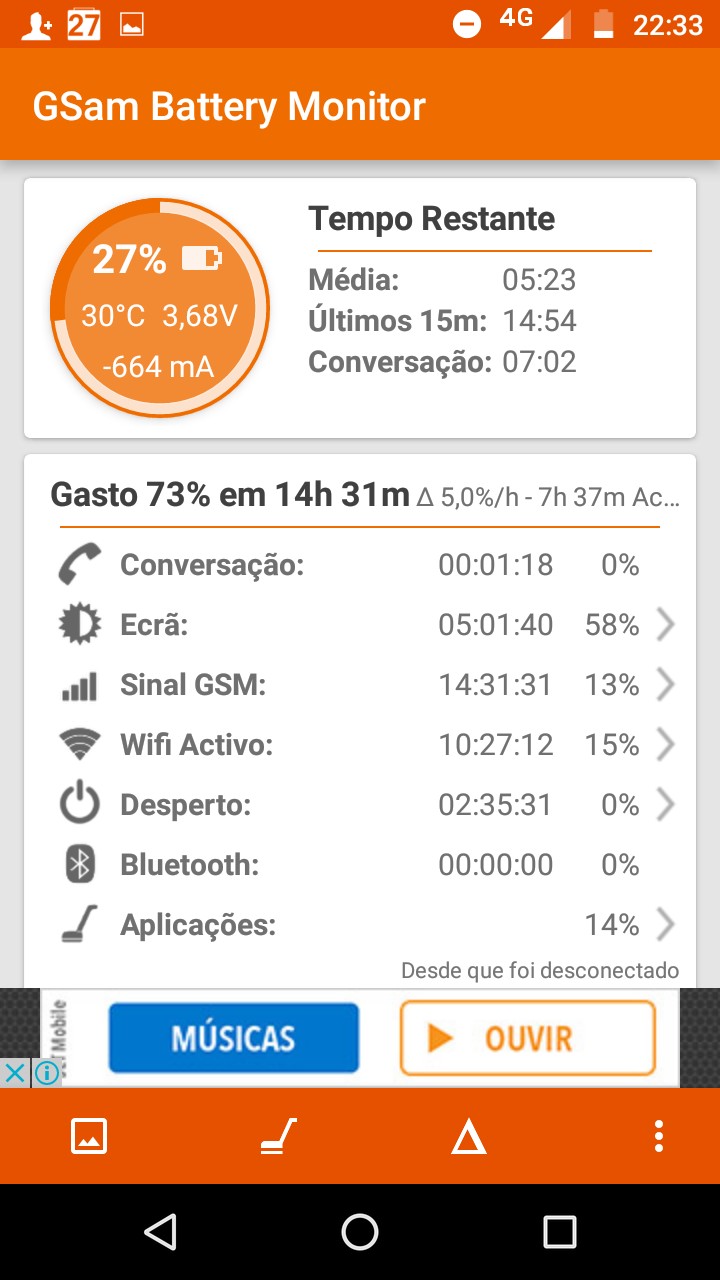Open the Ecrã usage details
Image resolution: width=720 pixels, height=1280 pixels.
pyautogui.click(x=360, y=625)
